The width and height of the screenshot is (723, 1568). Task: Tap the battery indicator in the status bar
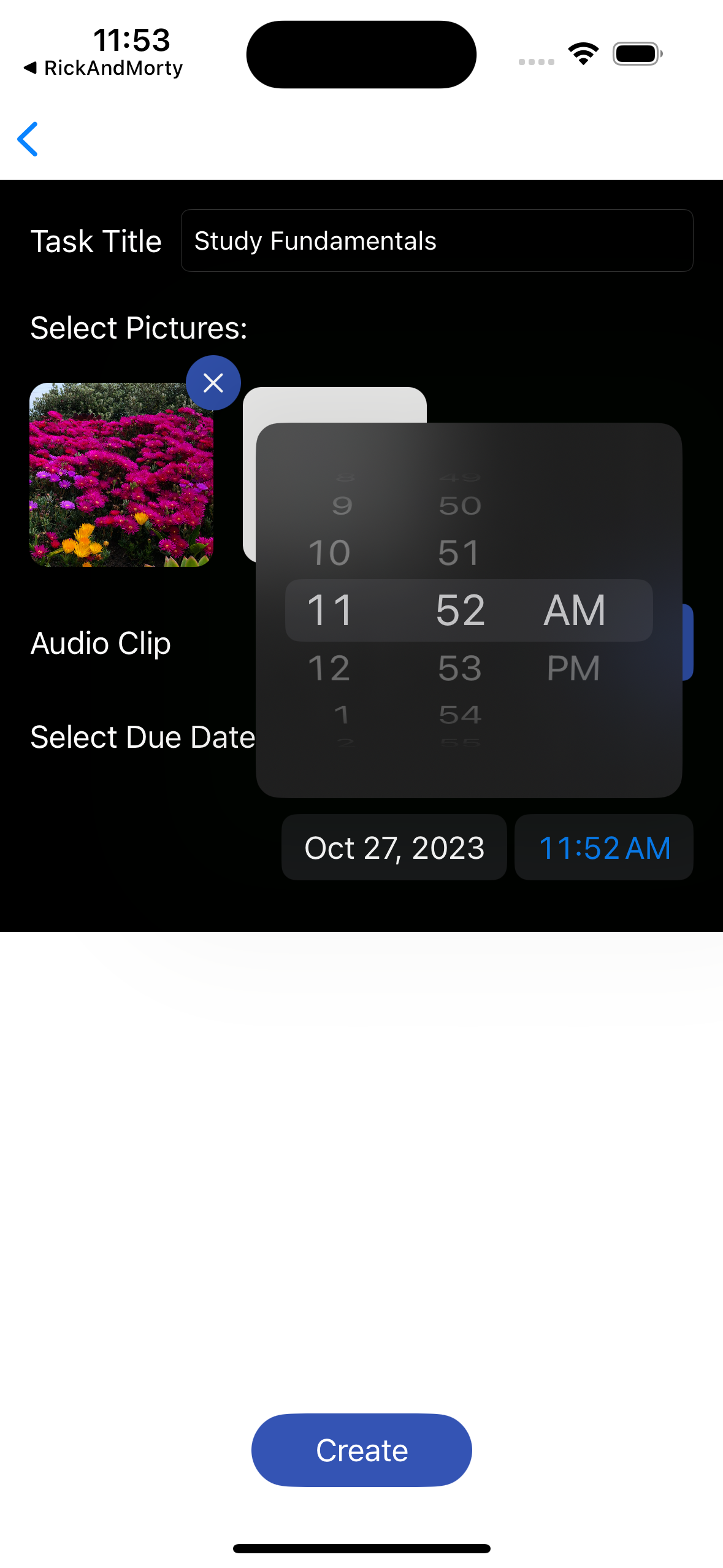[637, 53]
